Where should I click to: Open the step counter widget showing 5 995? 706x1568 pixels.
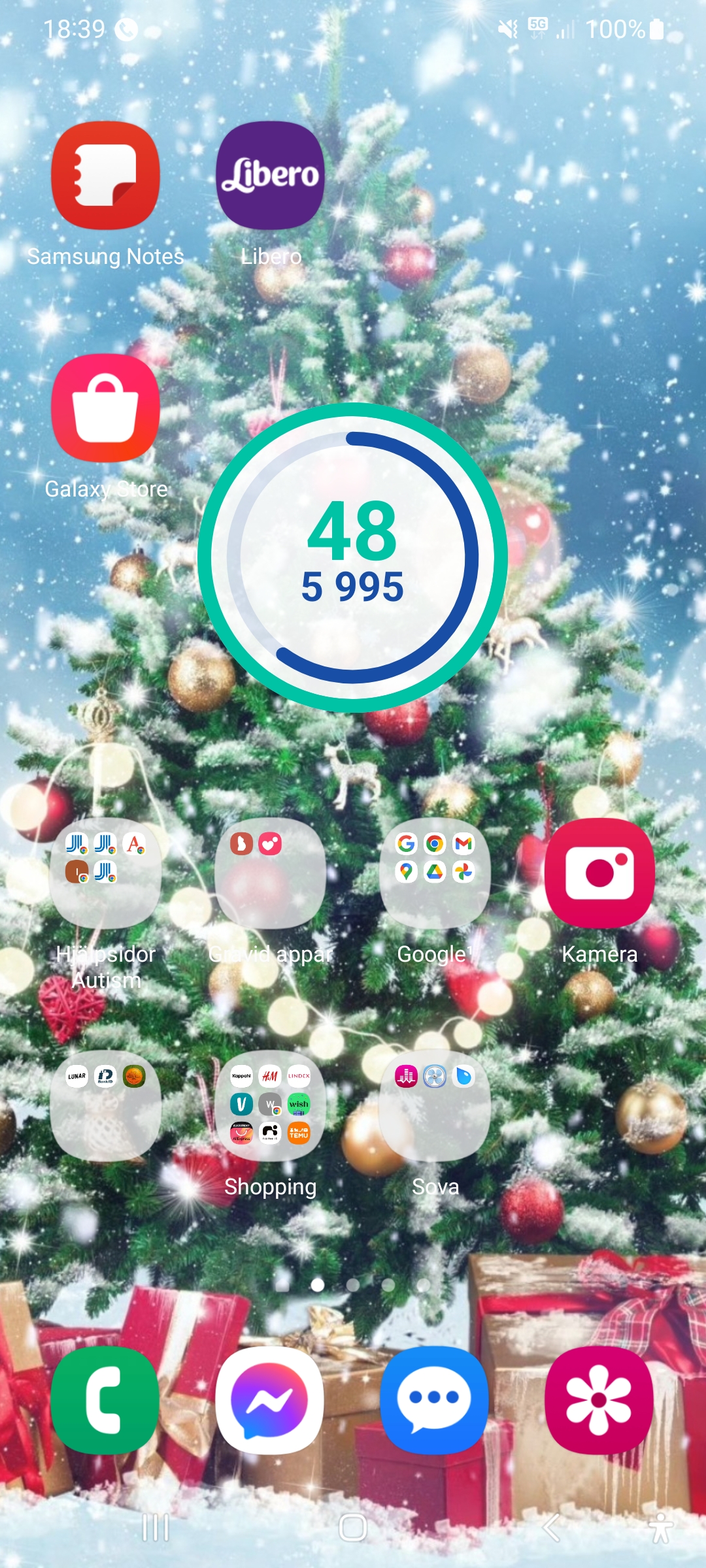[353, 557]
